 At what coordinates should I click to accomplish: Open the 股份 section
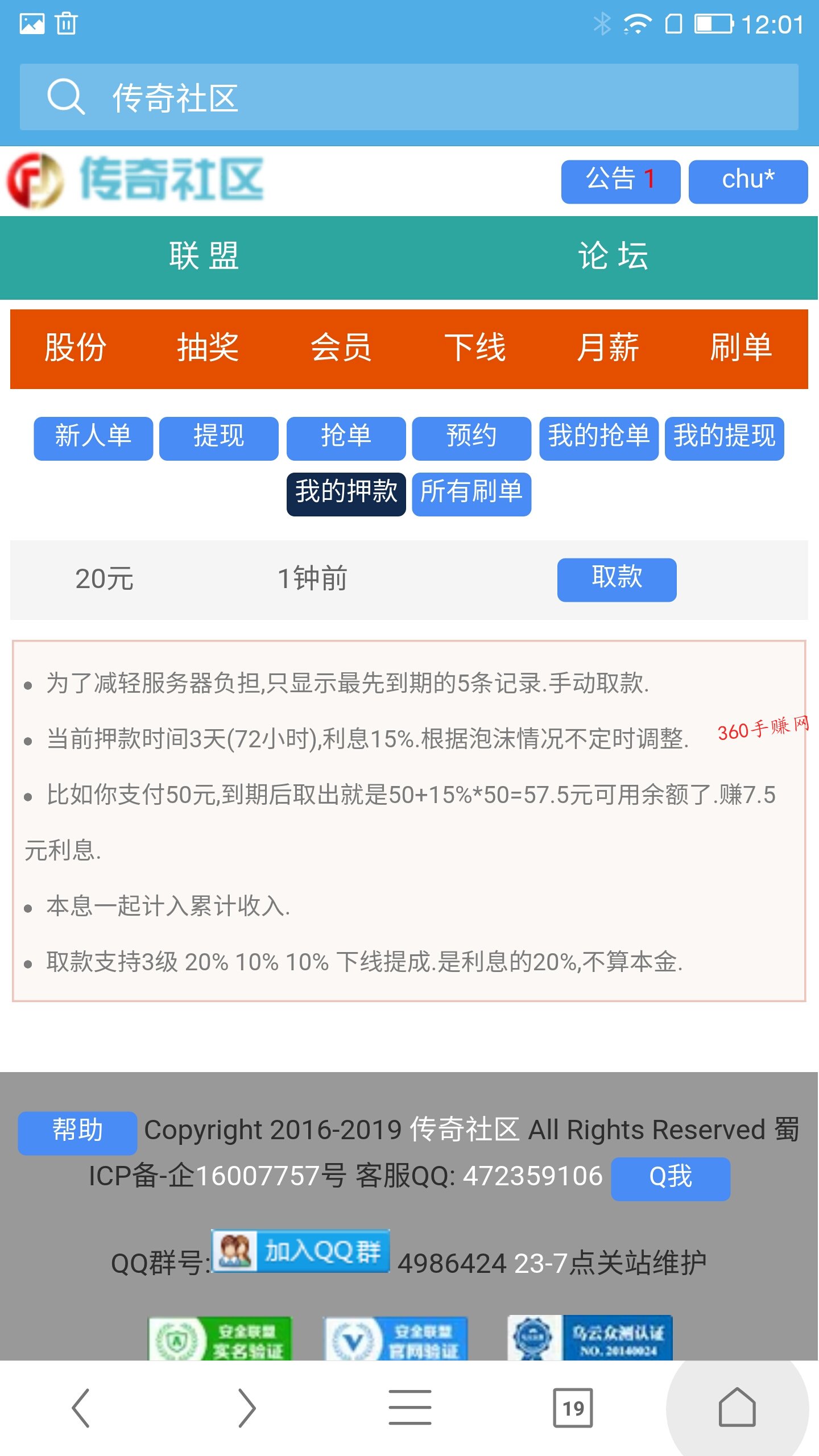tap(76, 348)
